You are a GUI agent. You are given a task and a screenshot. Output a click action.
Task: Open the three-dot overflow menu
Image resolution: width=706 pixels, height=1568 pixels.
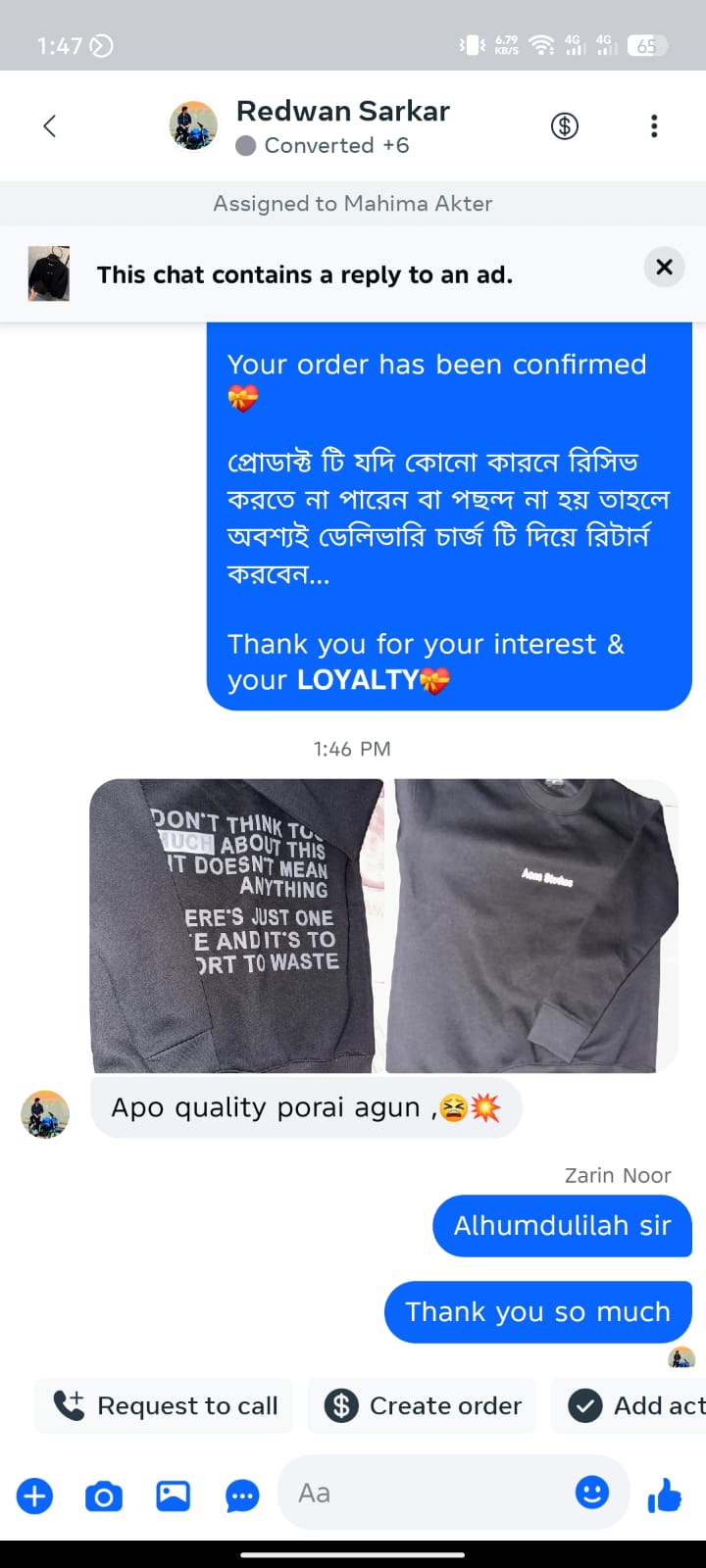(654, 125)
